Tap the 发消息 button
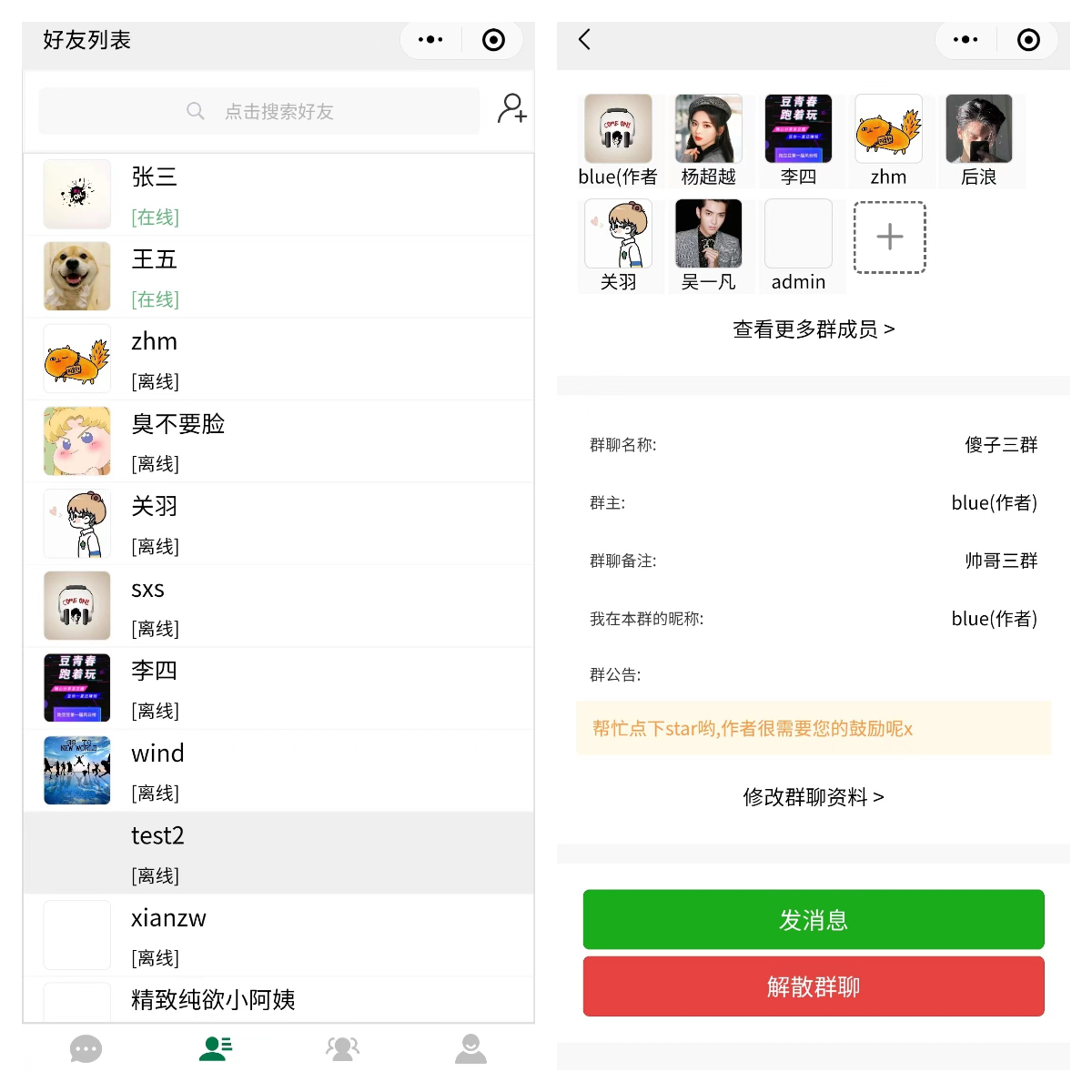Viewport: 1092px width, 1092px height. pyautogui.click(x=813, y=919)
